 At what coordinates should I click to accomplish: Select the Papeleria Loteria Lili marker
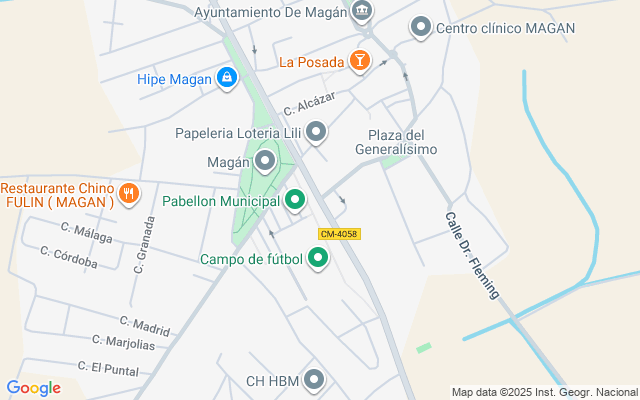pyautogui.click(x=316, y=132)
